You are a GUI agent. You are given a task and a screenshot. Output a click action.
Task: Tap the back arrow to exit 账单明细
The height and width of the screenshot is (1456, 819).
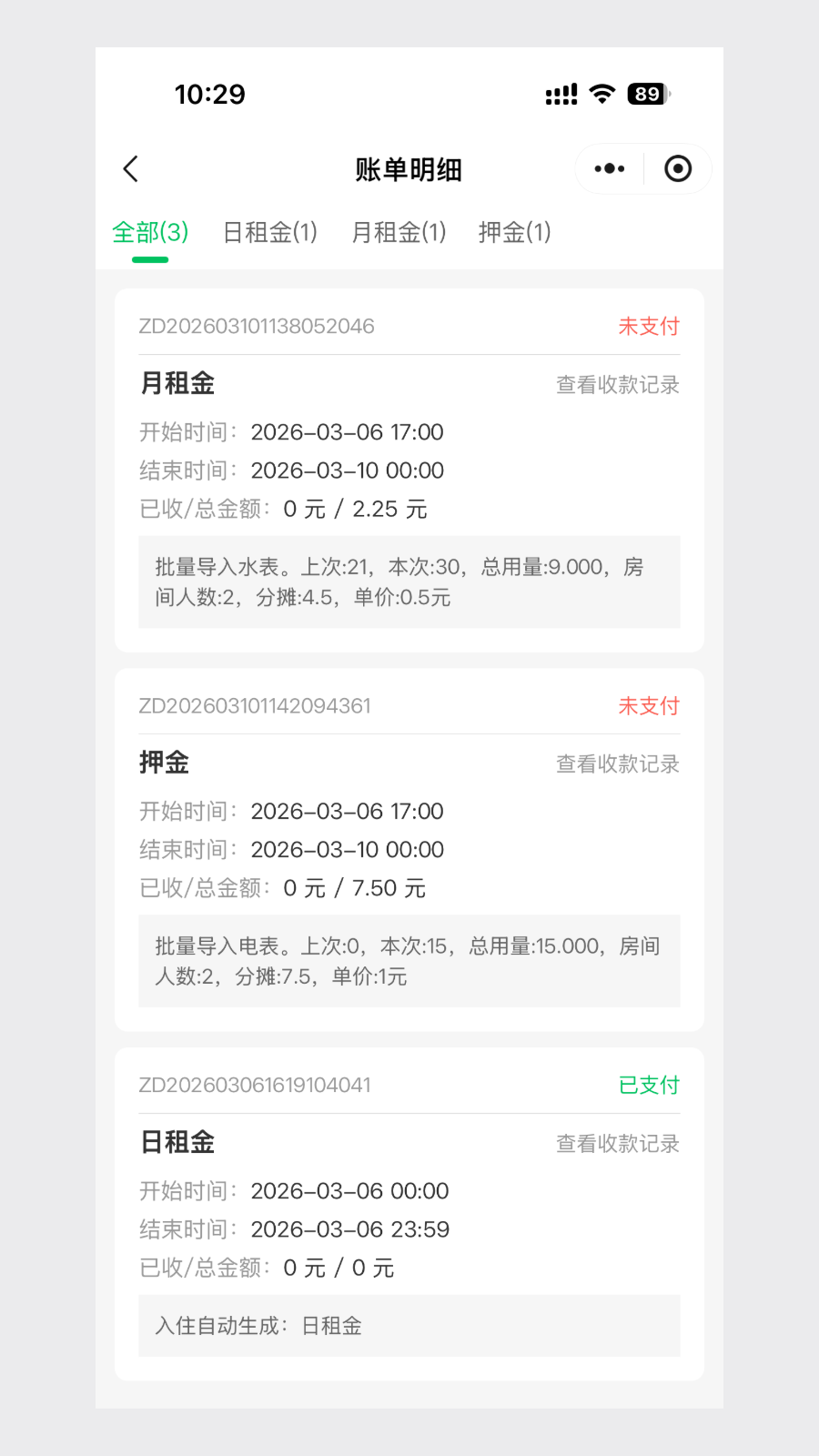130,169
